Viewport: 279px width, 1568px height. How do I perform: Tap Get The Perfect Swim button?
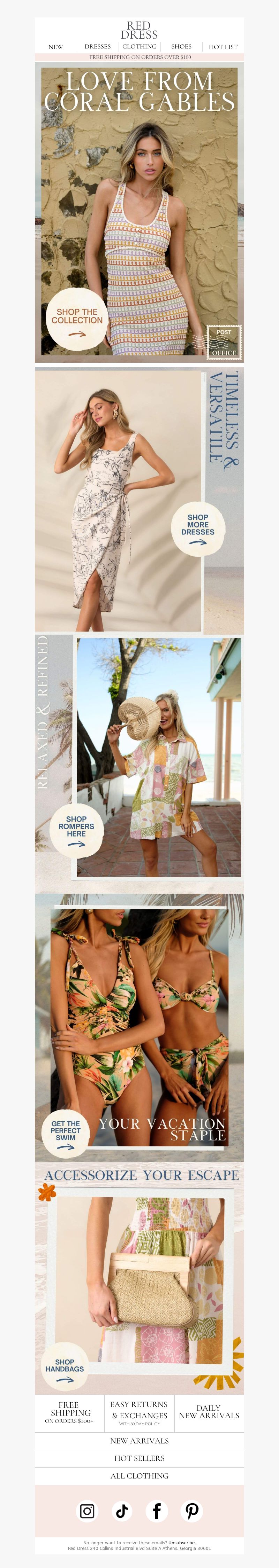pos(66,1134)
